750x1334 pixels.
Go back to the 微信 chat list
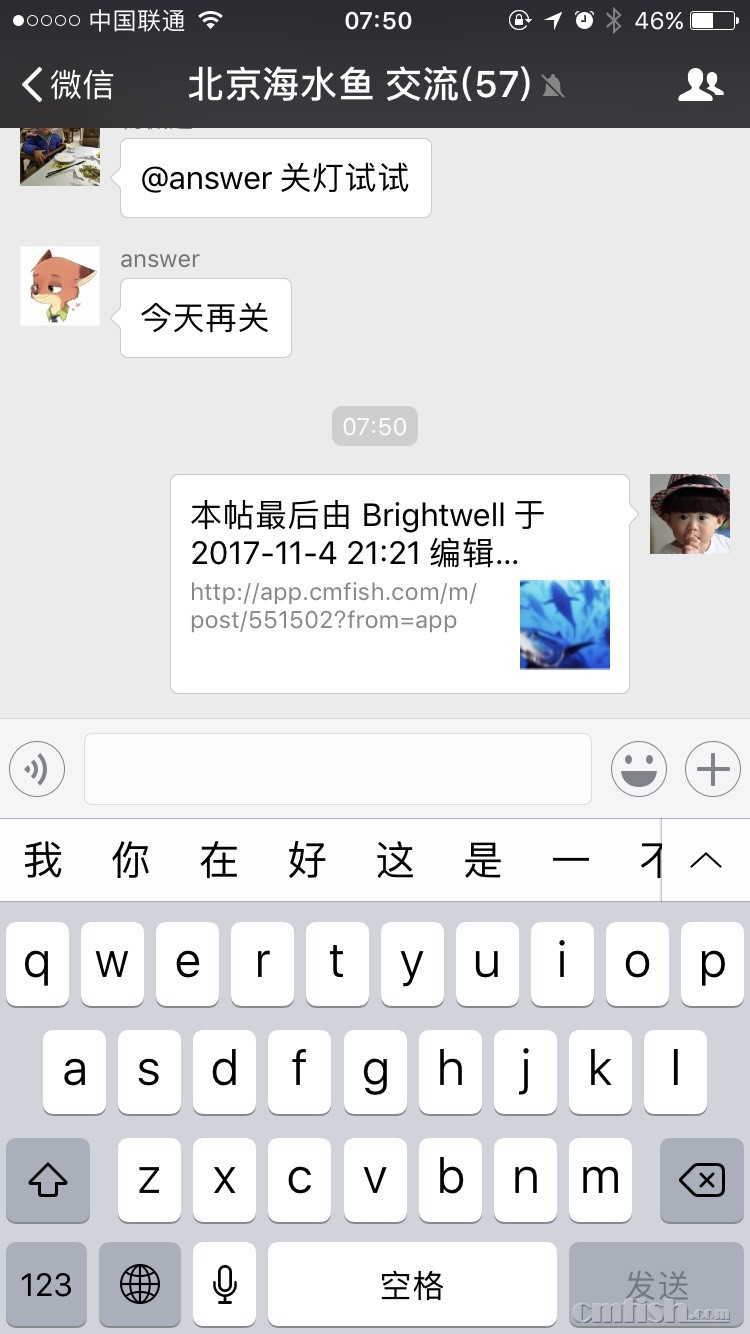pyautogui.click(x=68, y=85)
